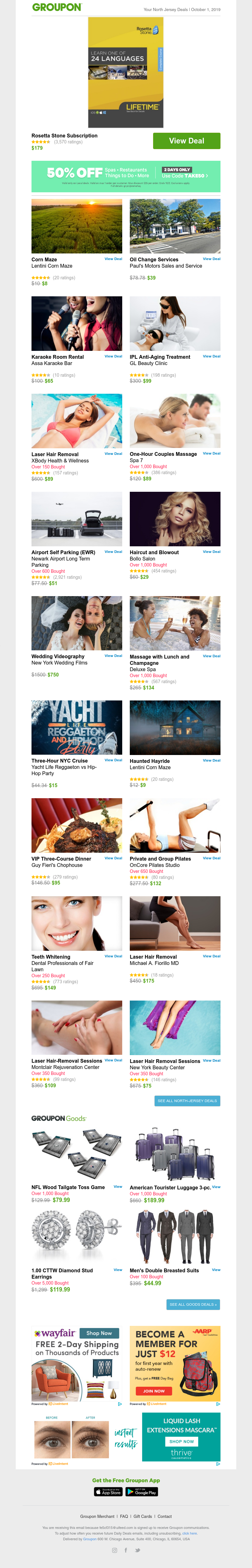Screen dimensions: 252x1568
Task: View Deal for IPL Anti-Aging Treatment
Action: pos(211,356)
